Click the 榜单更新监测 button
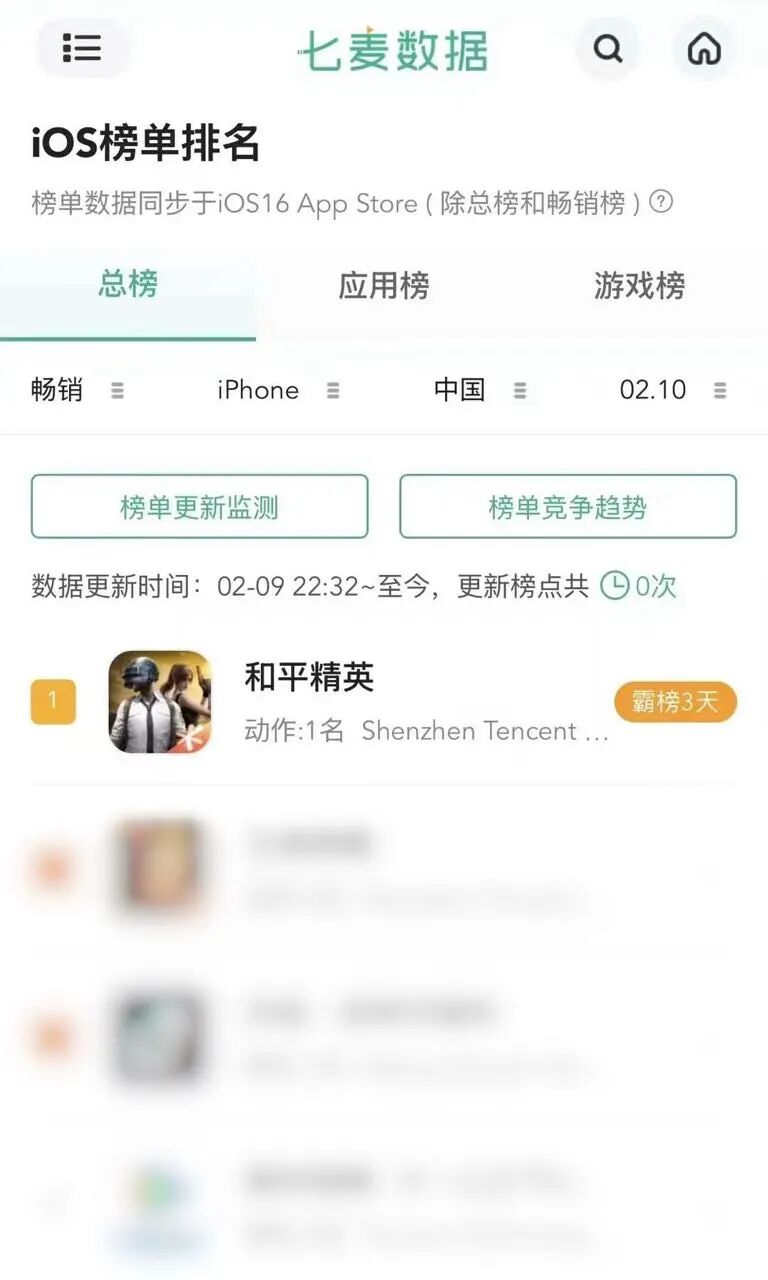 coord(198,506)
